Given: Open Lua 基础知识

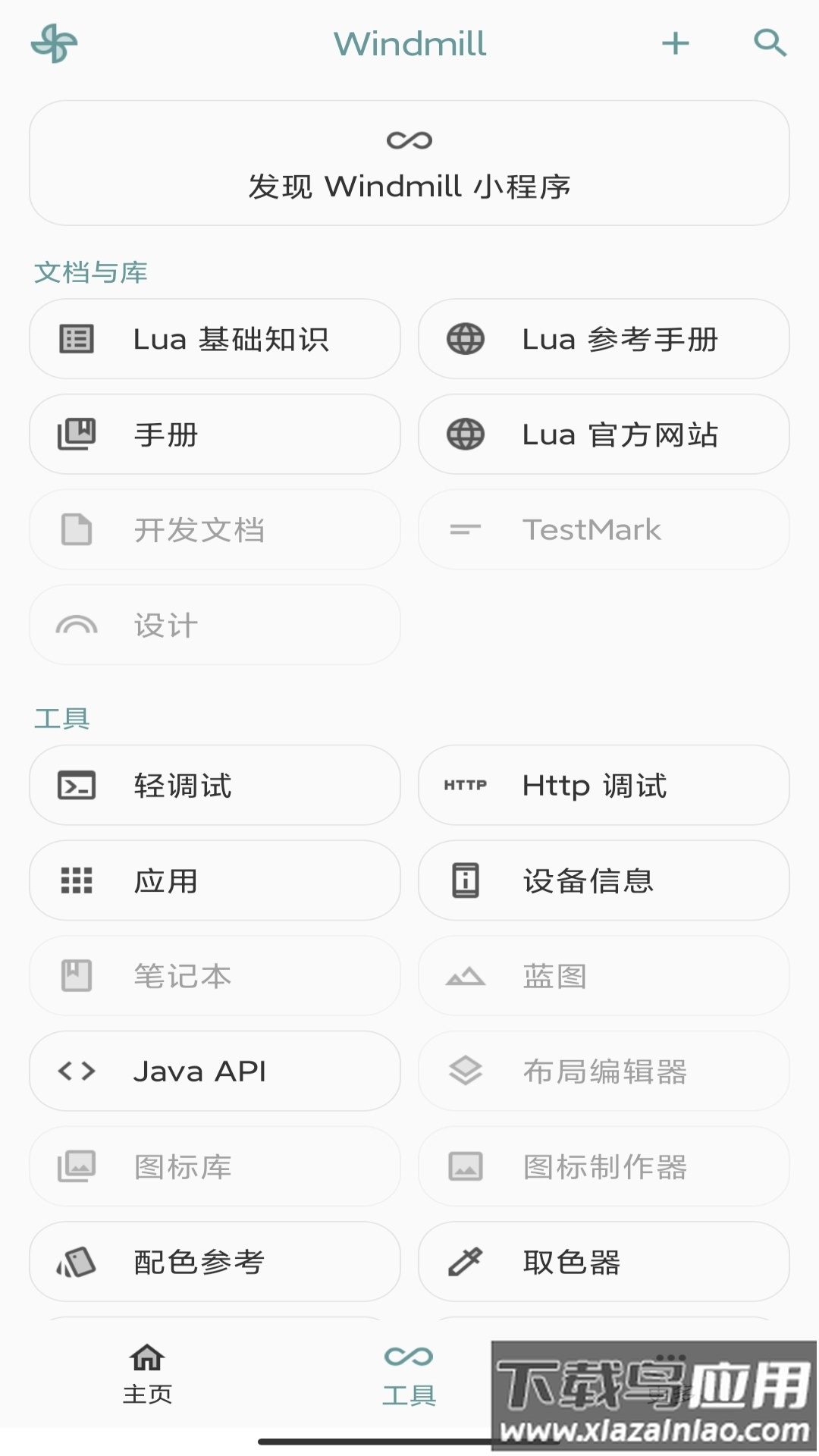Looking at the screenshot, I should [215, 339].
